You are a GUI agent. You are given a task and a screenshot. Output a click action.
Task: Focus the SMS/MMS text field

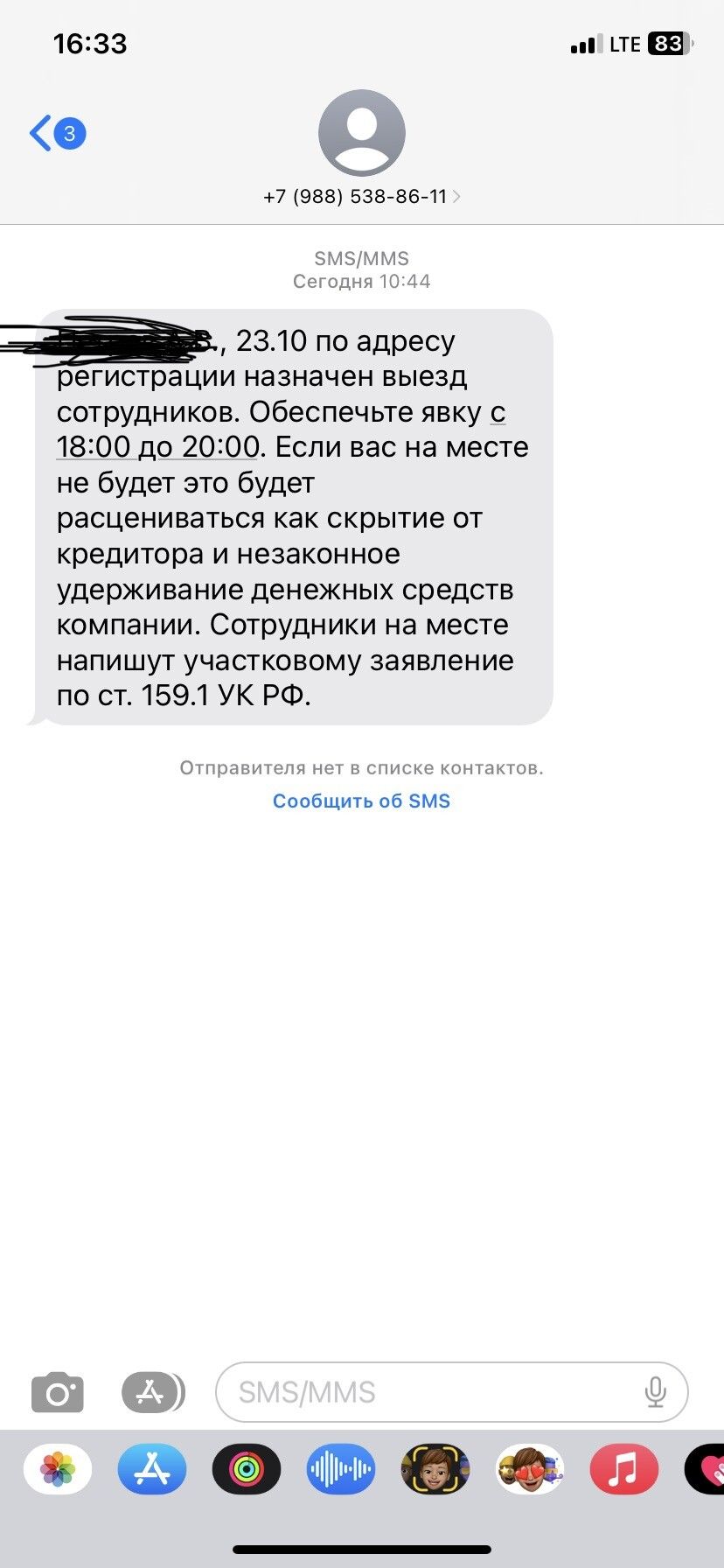pyautogui.click(x=428, y=1392)
